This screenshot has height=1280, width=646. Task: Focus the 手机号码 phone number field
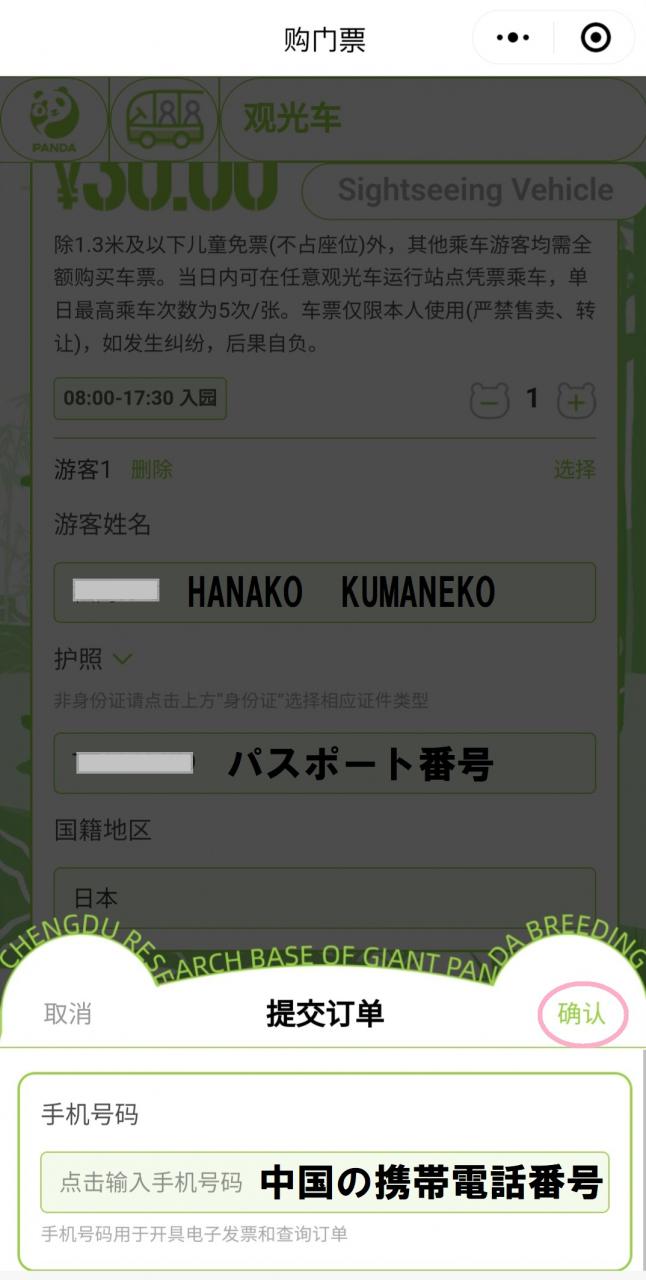(324, 1183)
